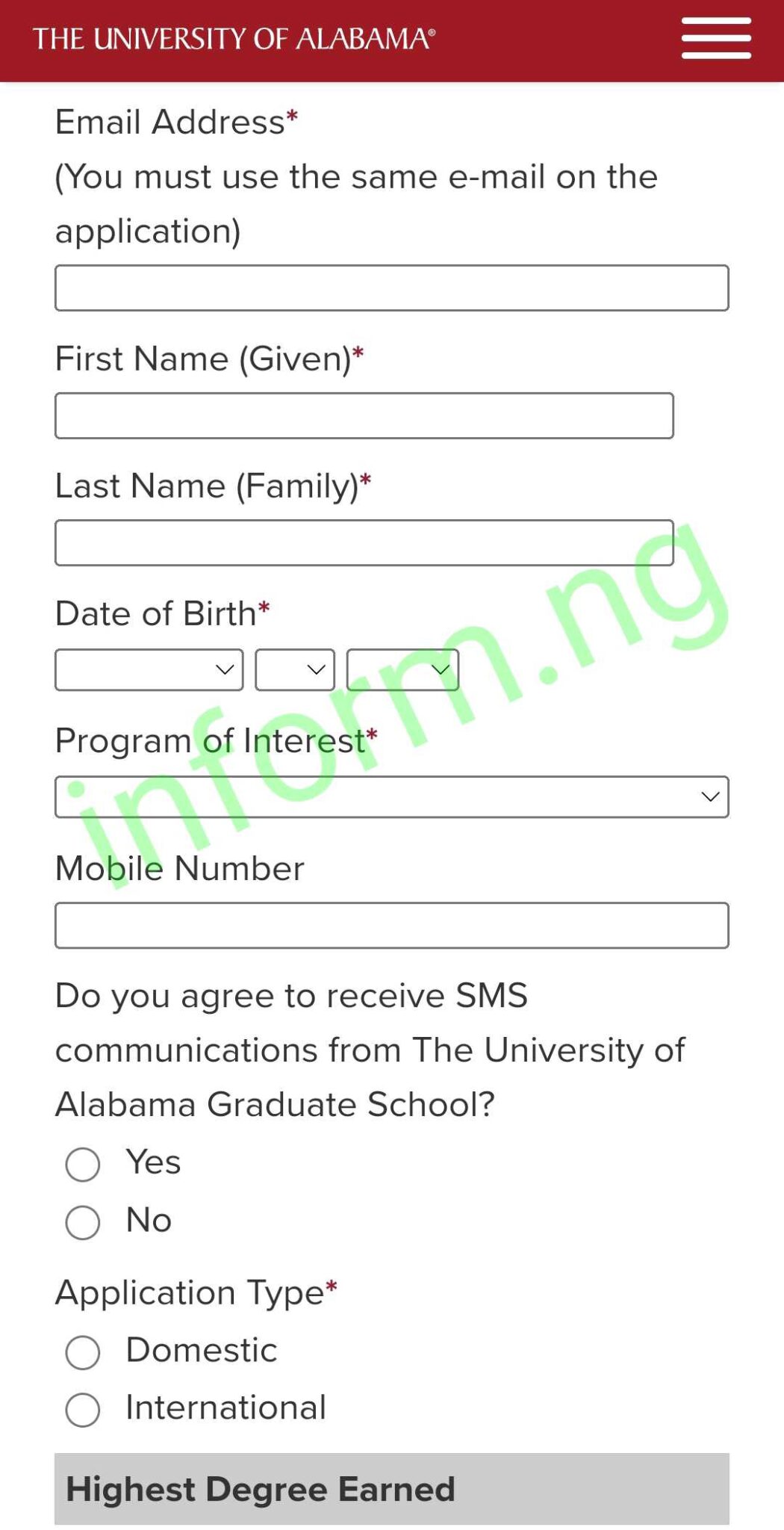Click the Date of Birth label
The width and height of the screenshot is (784, 1530).
pos(157,613)
